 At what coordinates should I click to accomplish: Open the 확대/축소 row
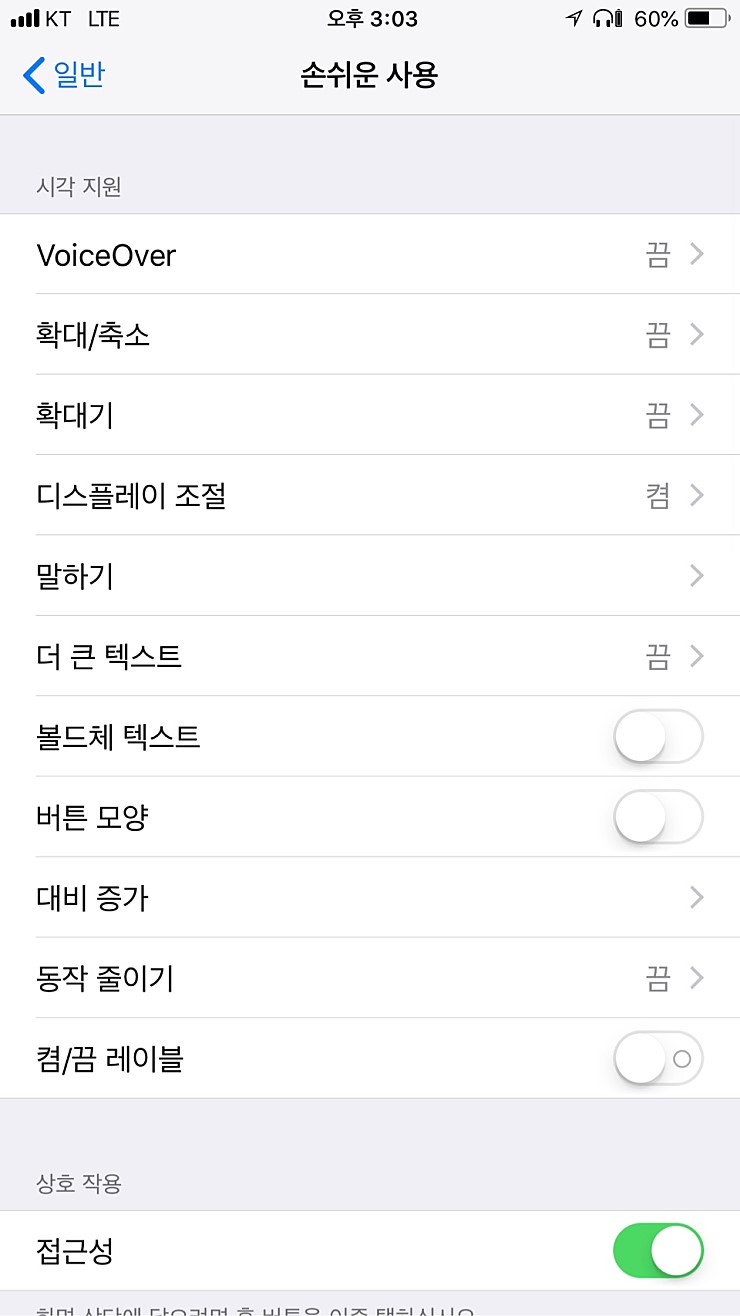click(370, 335)
